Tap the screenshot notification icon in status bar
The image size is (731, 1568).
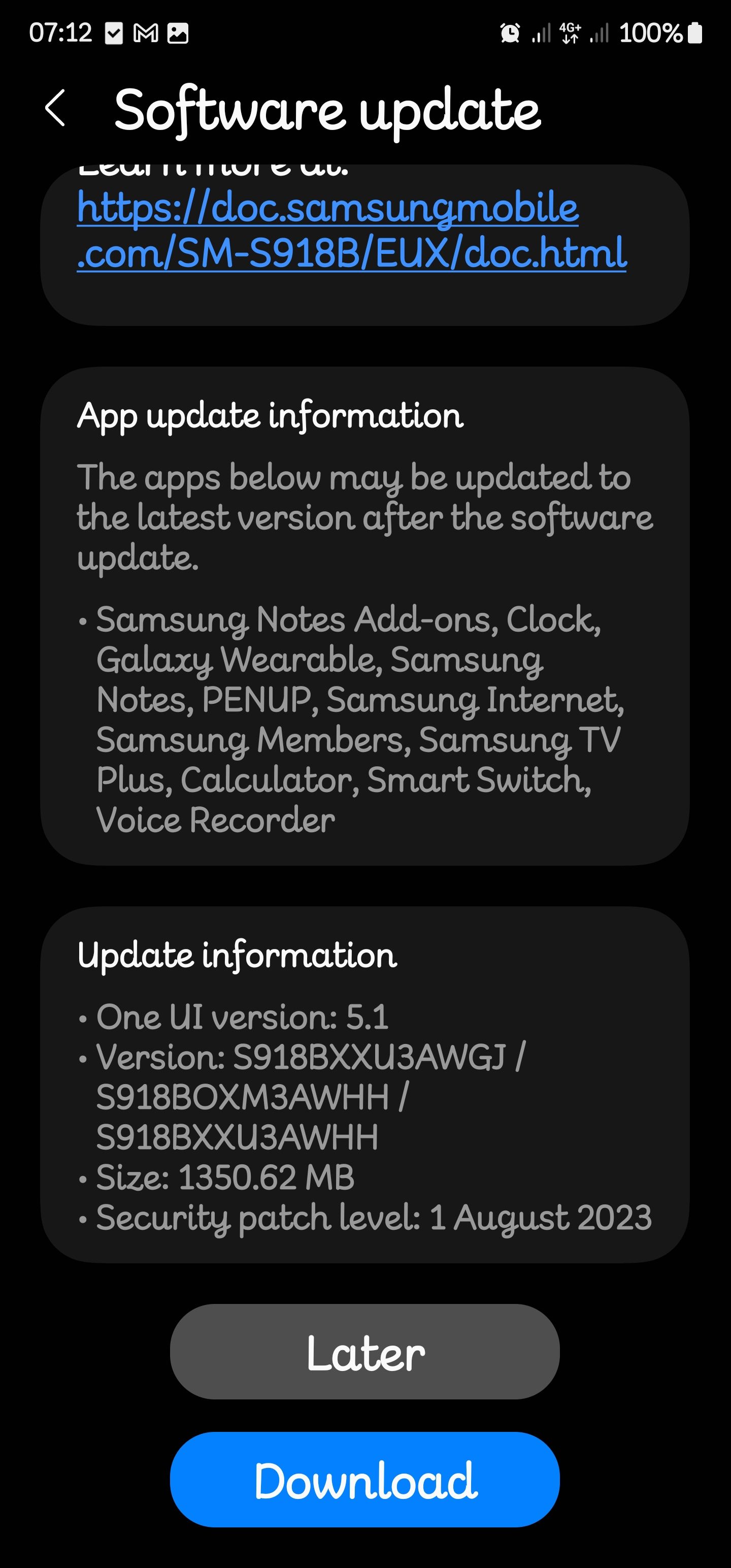click(178, 34)
